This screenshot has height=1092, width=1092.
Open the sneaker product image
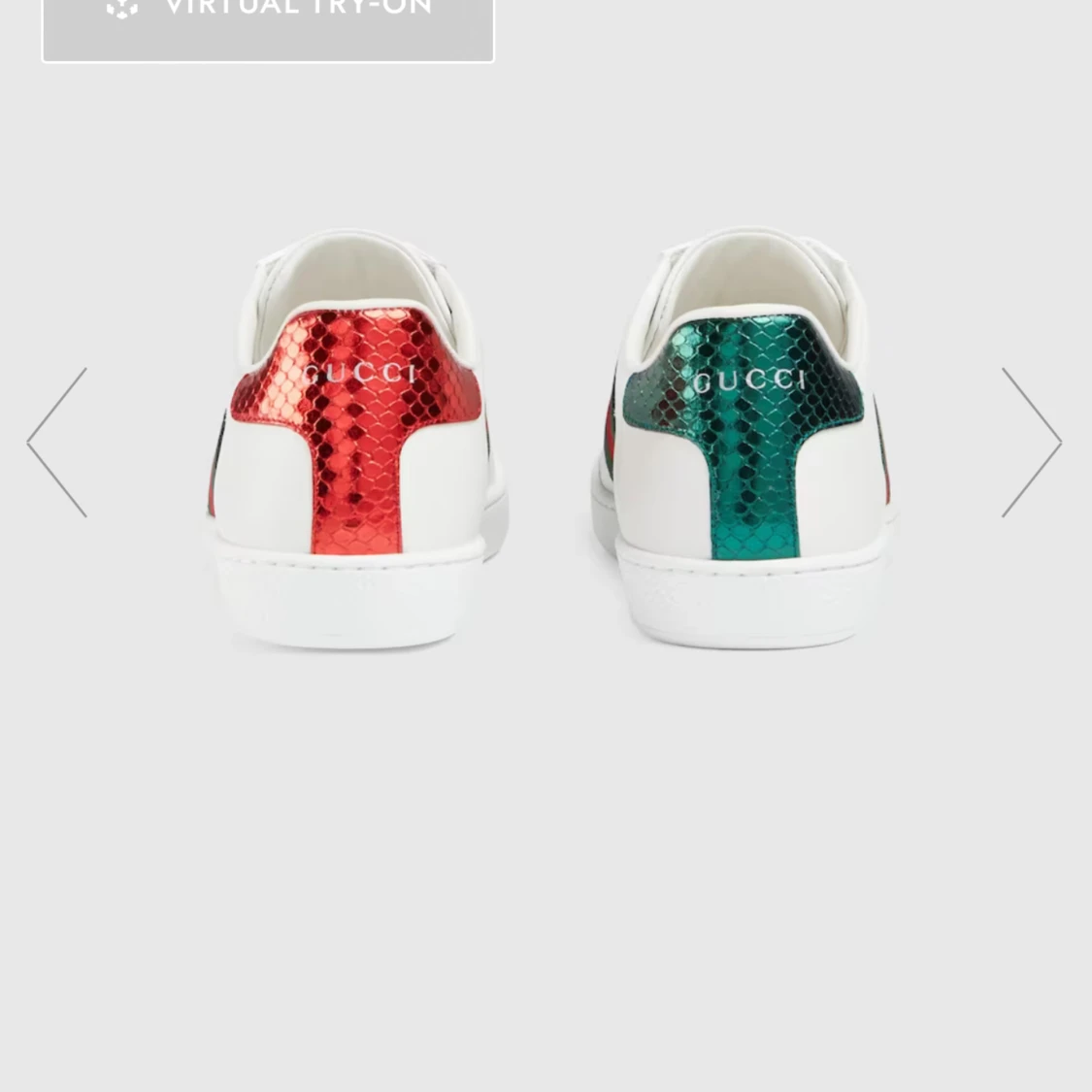[x=548, y=442]
